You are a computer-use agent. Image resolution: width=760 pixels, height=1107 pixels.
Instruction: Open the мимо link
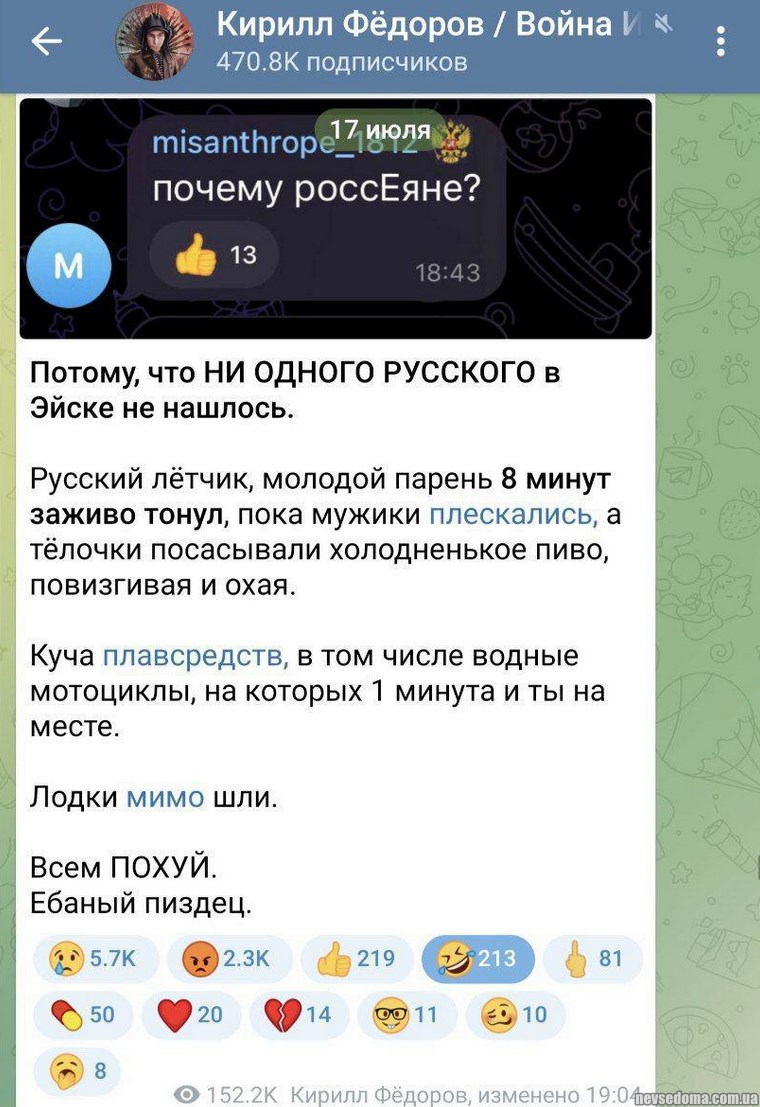165,797
